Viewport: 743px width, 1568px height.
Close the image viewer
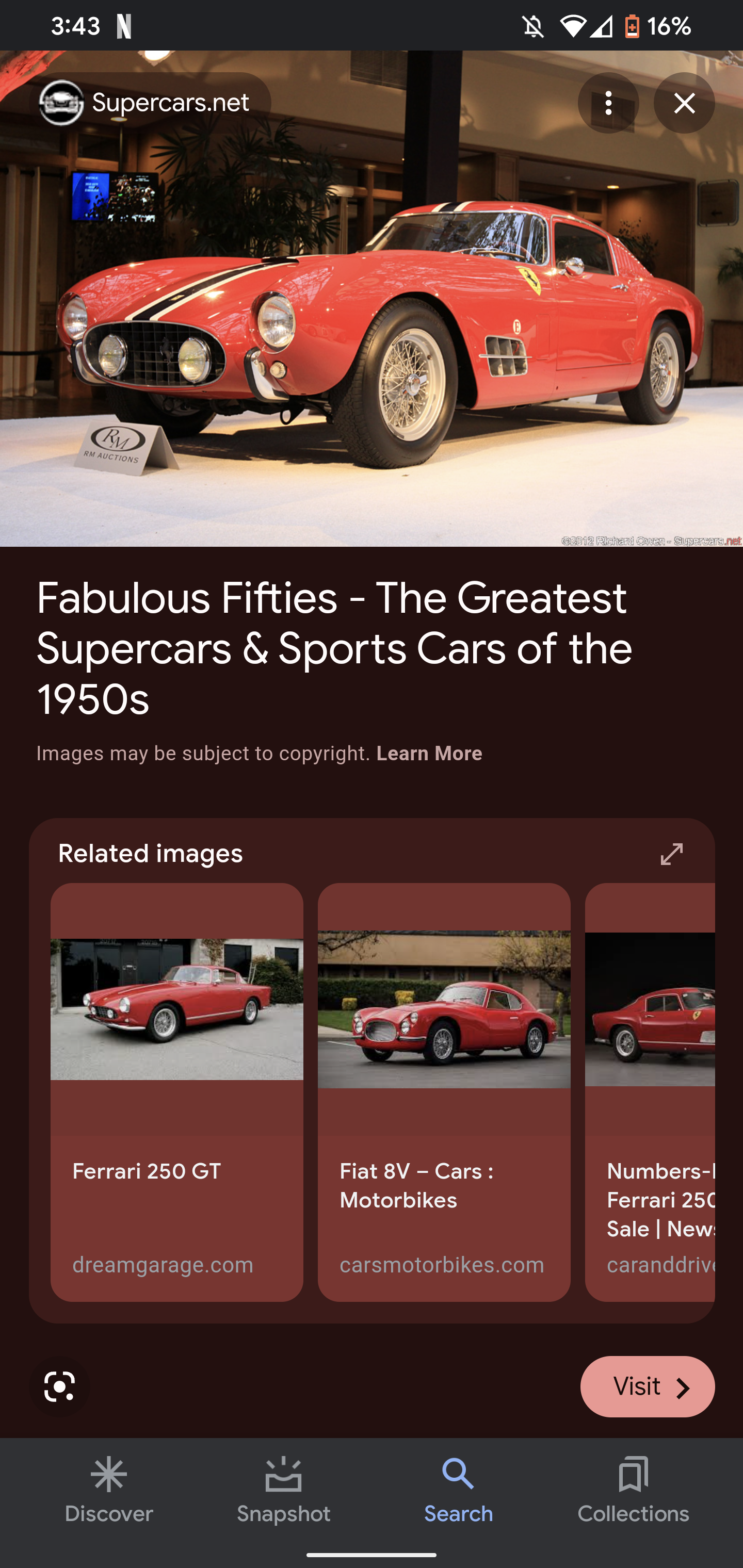(x=684, y=103)
